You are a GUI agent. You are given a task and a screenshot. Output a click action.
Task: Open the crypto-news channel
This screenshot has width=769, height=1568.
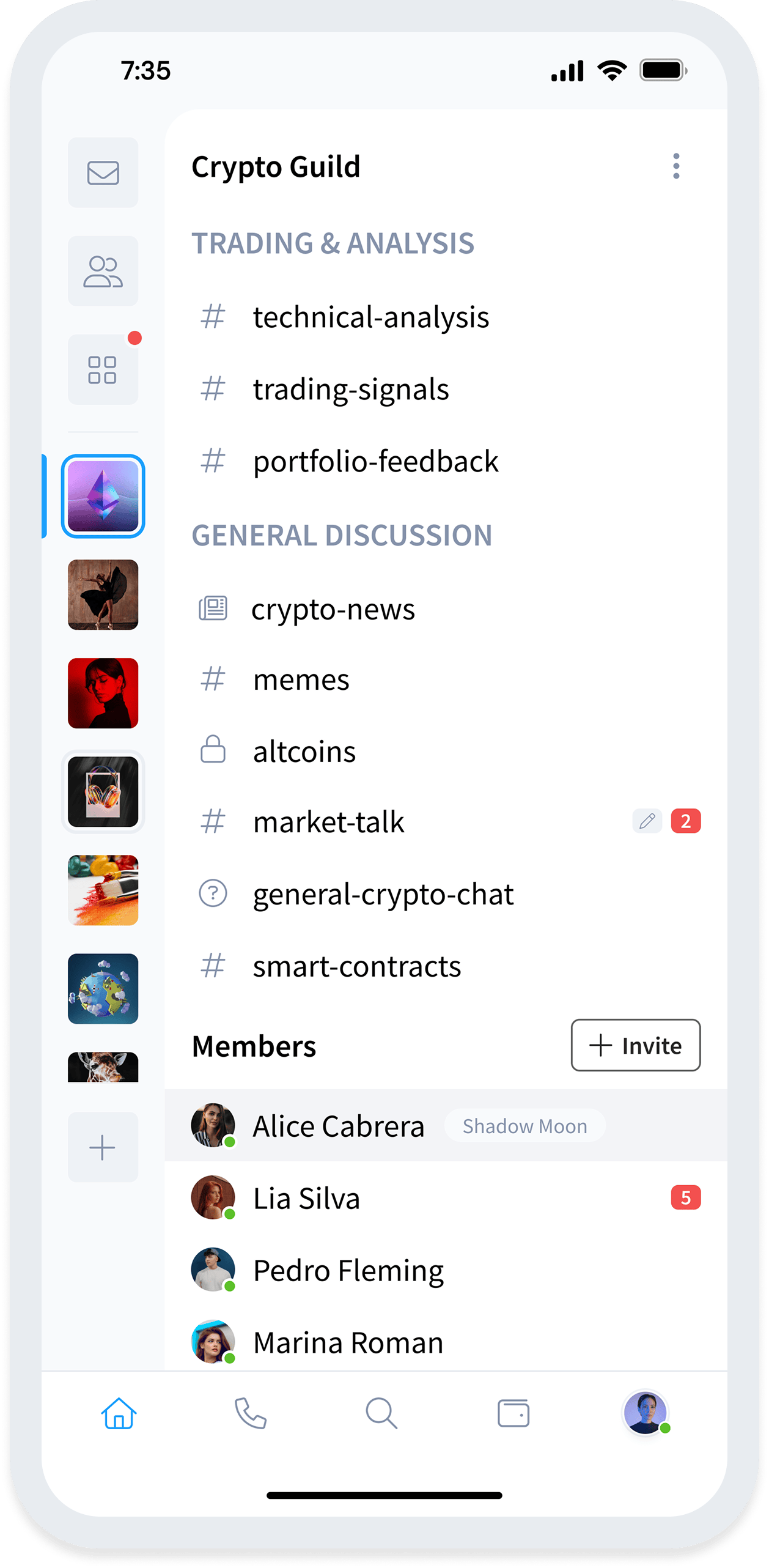[x=333, y=609]
